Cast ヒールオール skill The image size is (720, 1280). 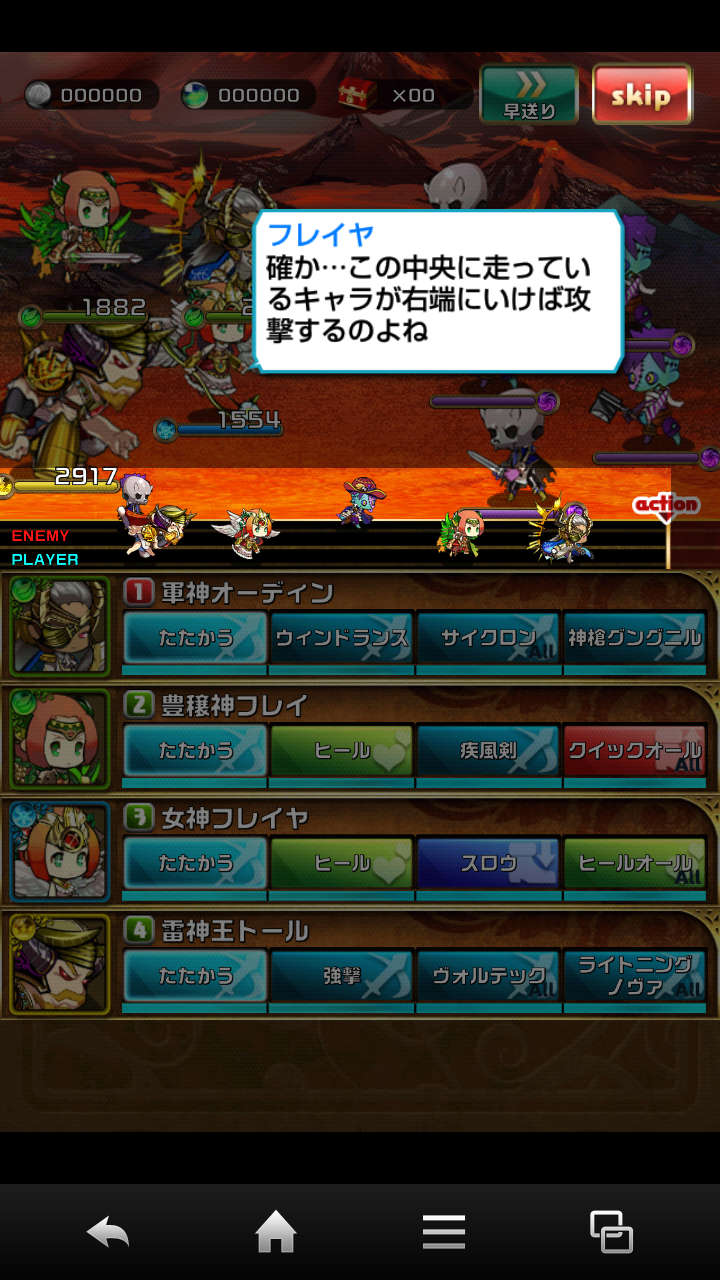pyautogui.click(x=634, y=863)
